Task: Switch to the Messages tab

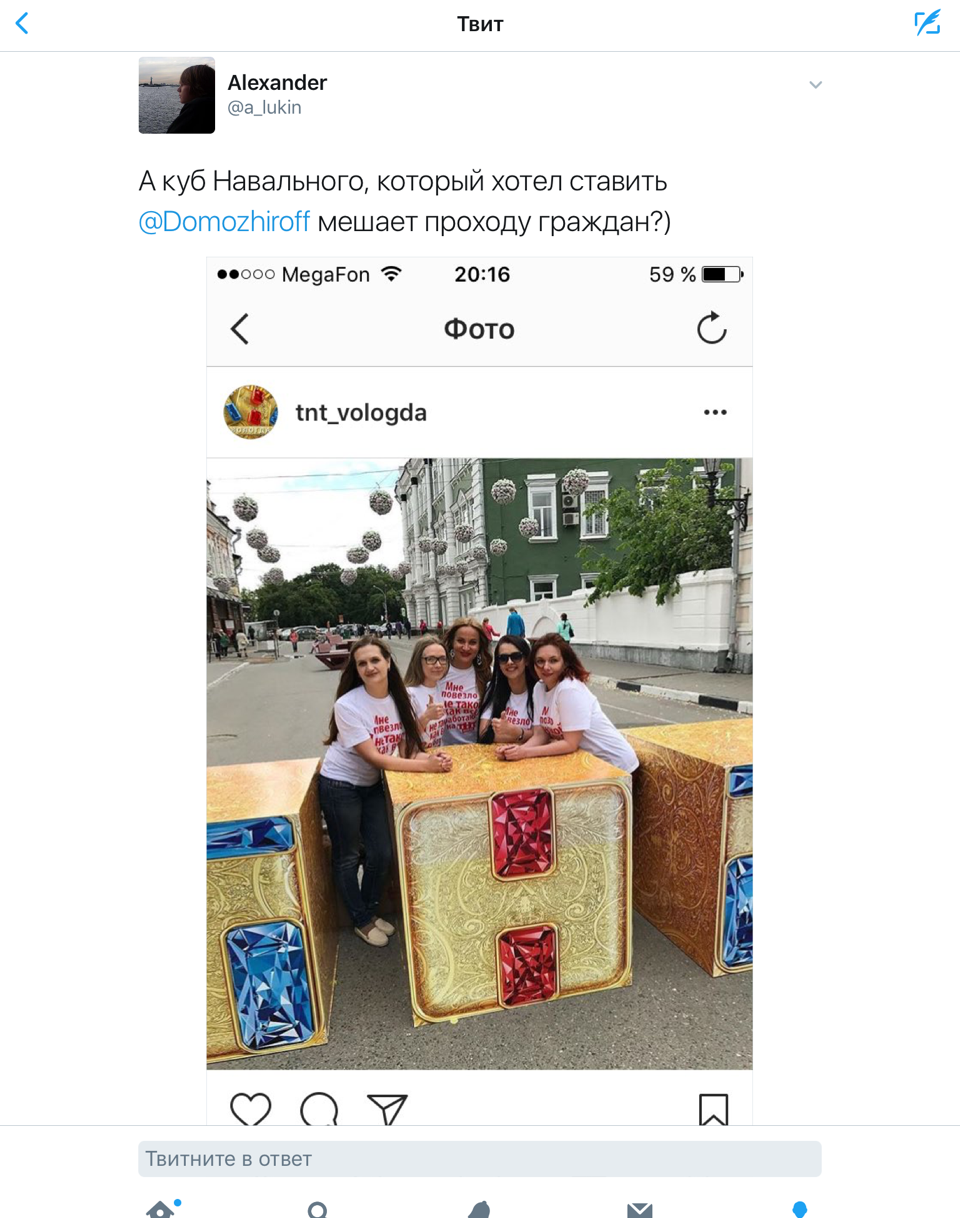Action: (639, 1209)
